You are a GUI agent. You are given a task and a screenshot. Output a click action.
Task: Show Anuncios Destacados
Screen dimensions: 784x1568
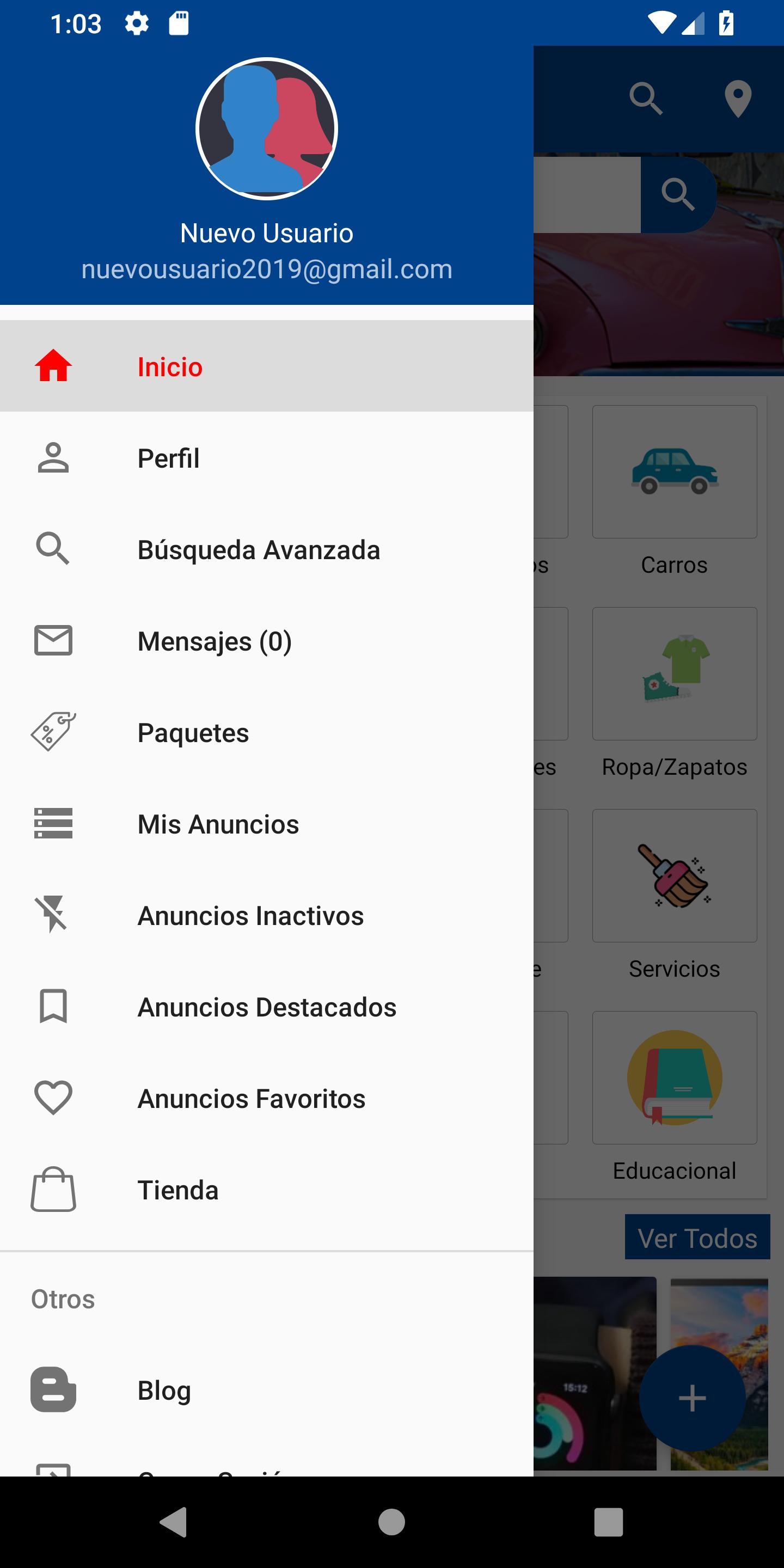[x=267, y=1007]
